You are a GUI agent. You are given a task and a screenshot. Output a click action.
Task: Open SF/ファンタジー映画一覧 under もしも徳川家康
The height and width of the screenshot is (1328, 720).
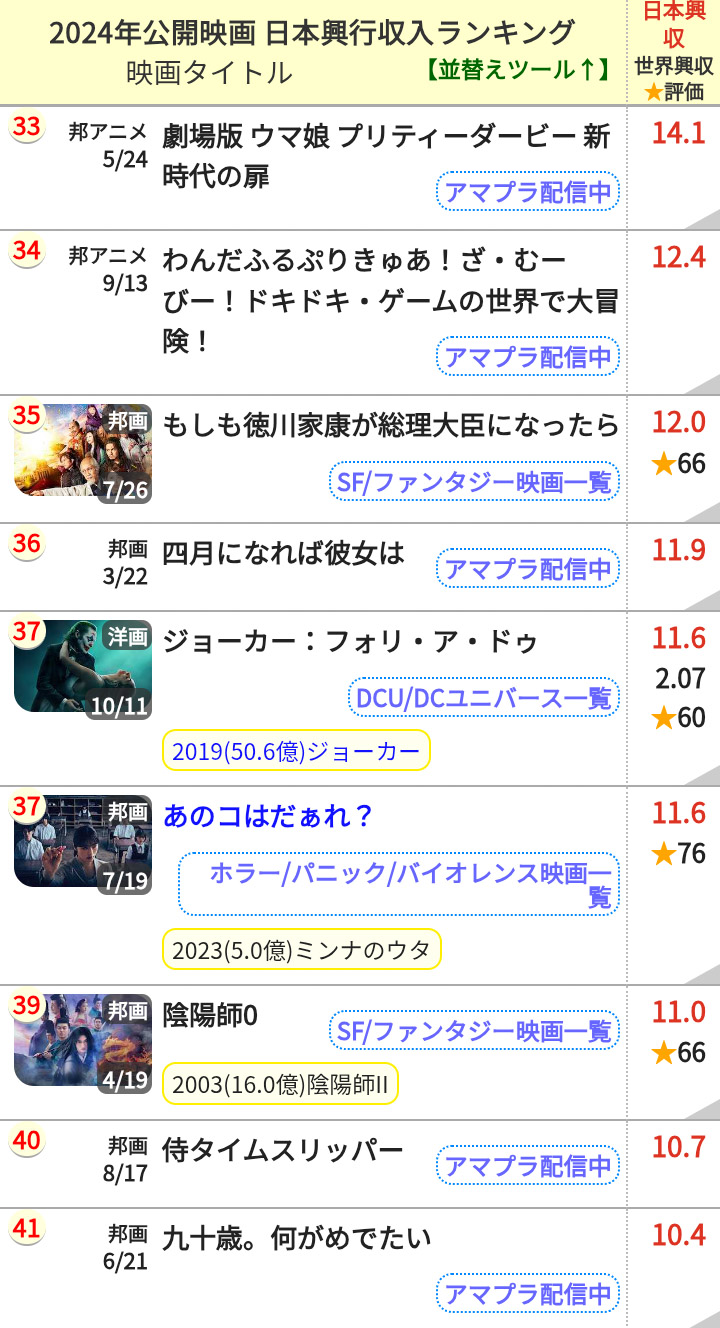coord(473,482)
